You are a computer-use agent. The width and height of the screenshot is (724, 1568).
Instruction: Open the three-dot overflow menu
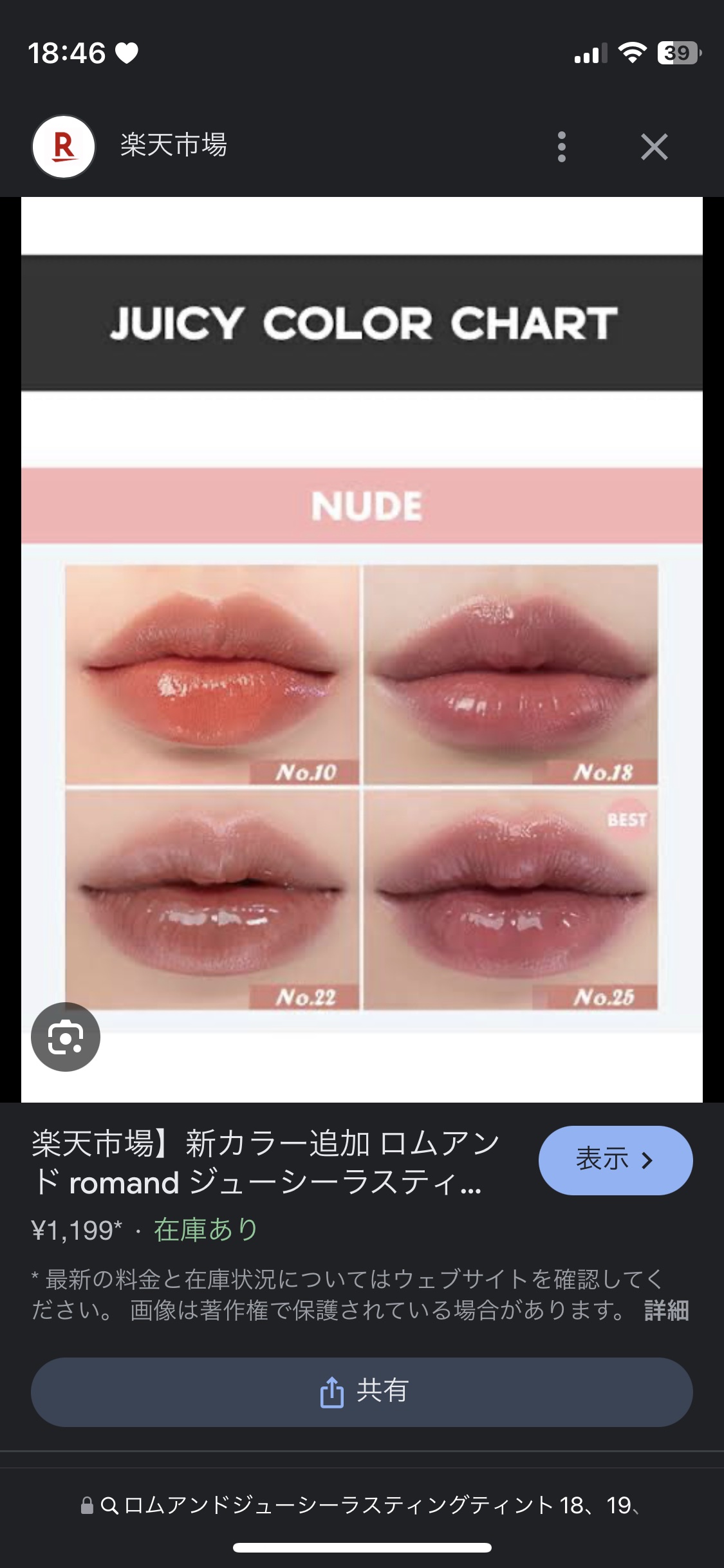(x=562, y=147)
